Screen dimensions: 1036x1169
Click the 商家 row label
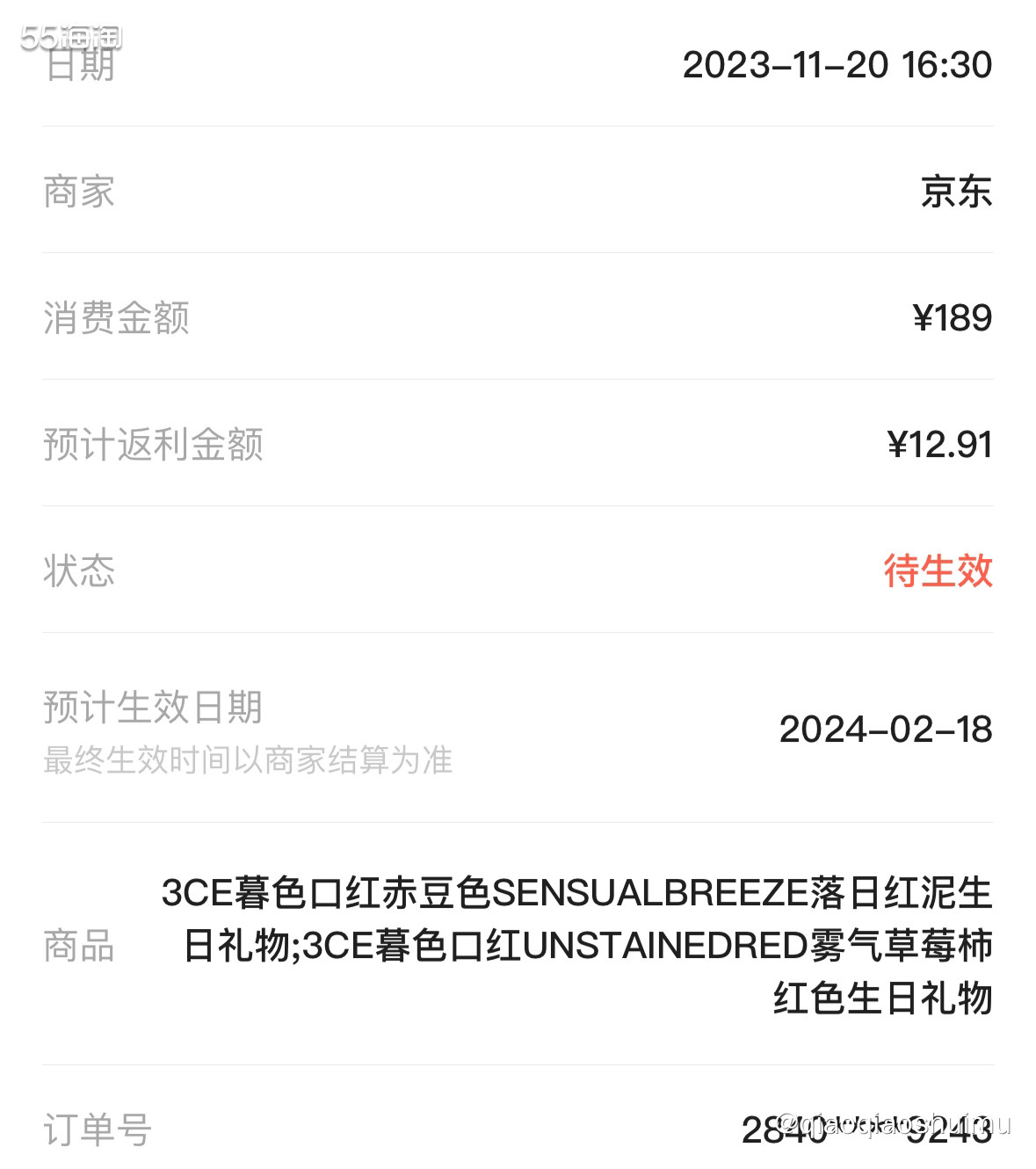[x=79, y=192]
